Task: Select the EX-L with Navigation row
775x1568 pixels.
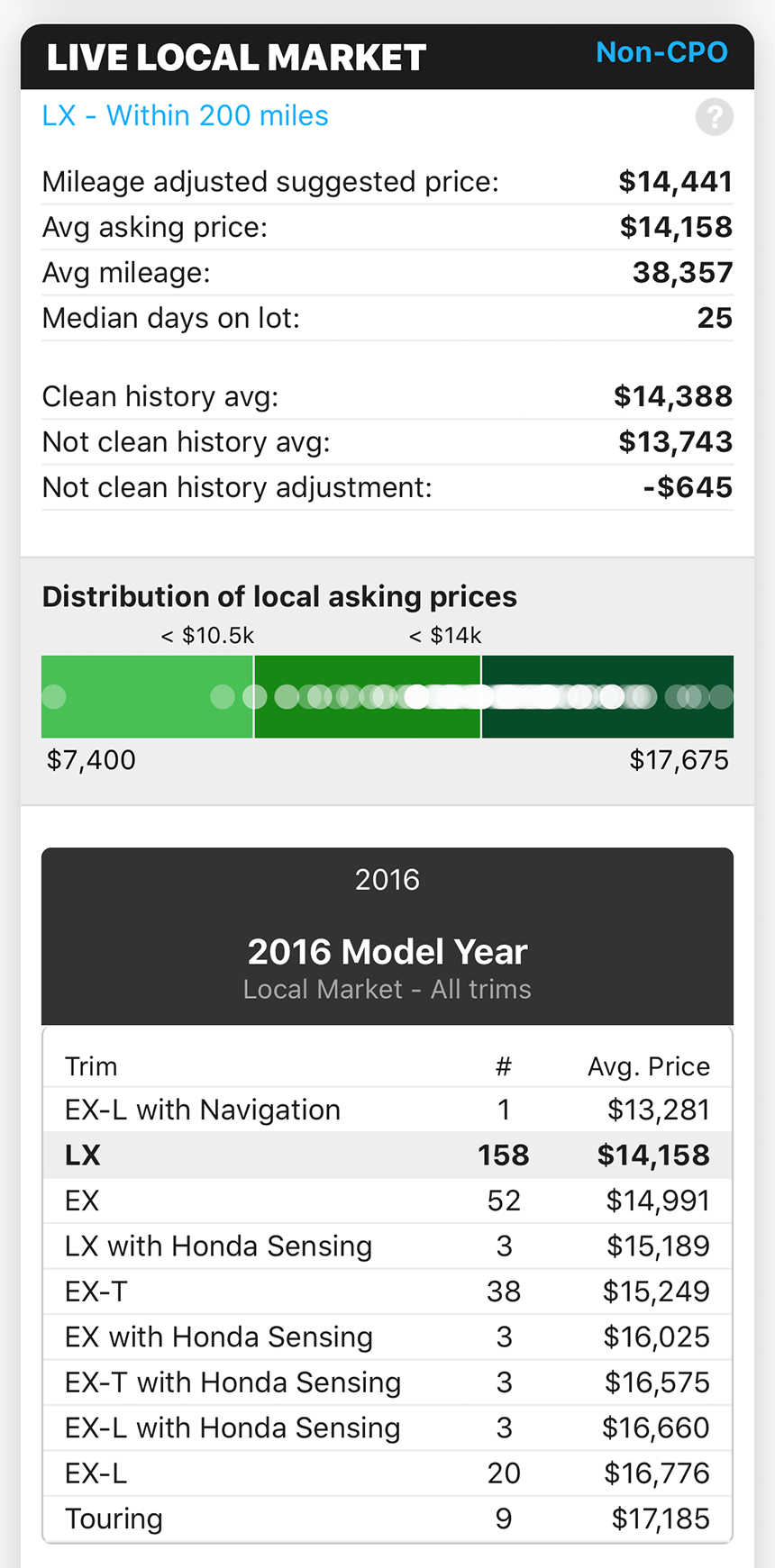Action: 387,1110
